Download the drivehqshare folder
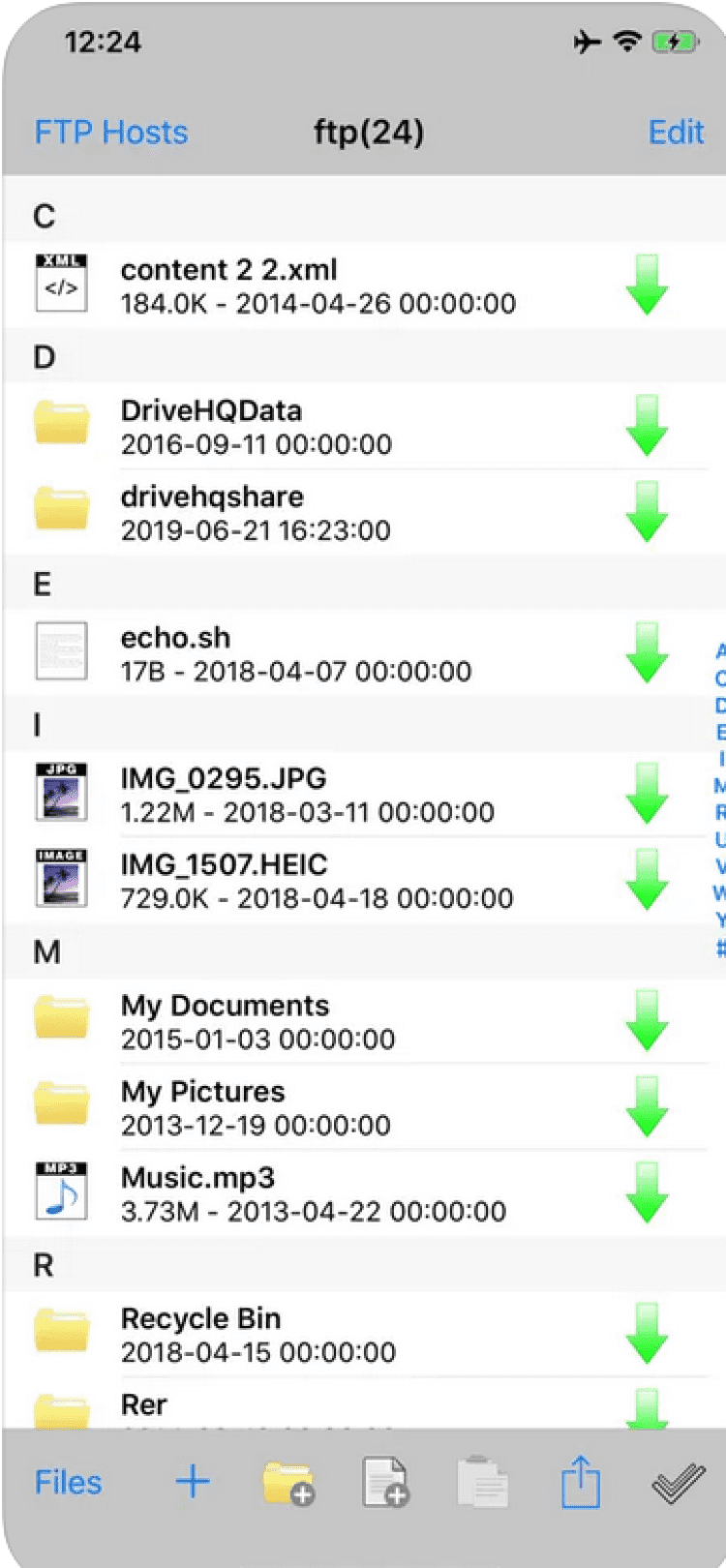The image size is (726, 1568). (647, 512)
